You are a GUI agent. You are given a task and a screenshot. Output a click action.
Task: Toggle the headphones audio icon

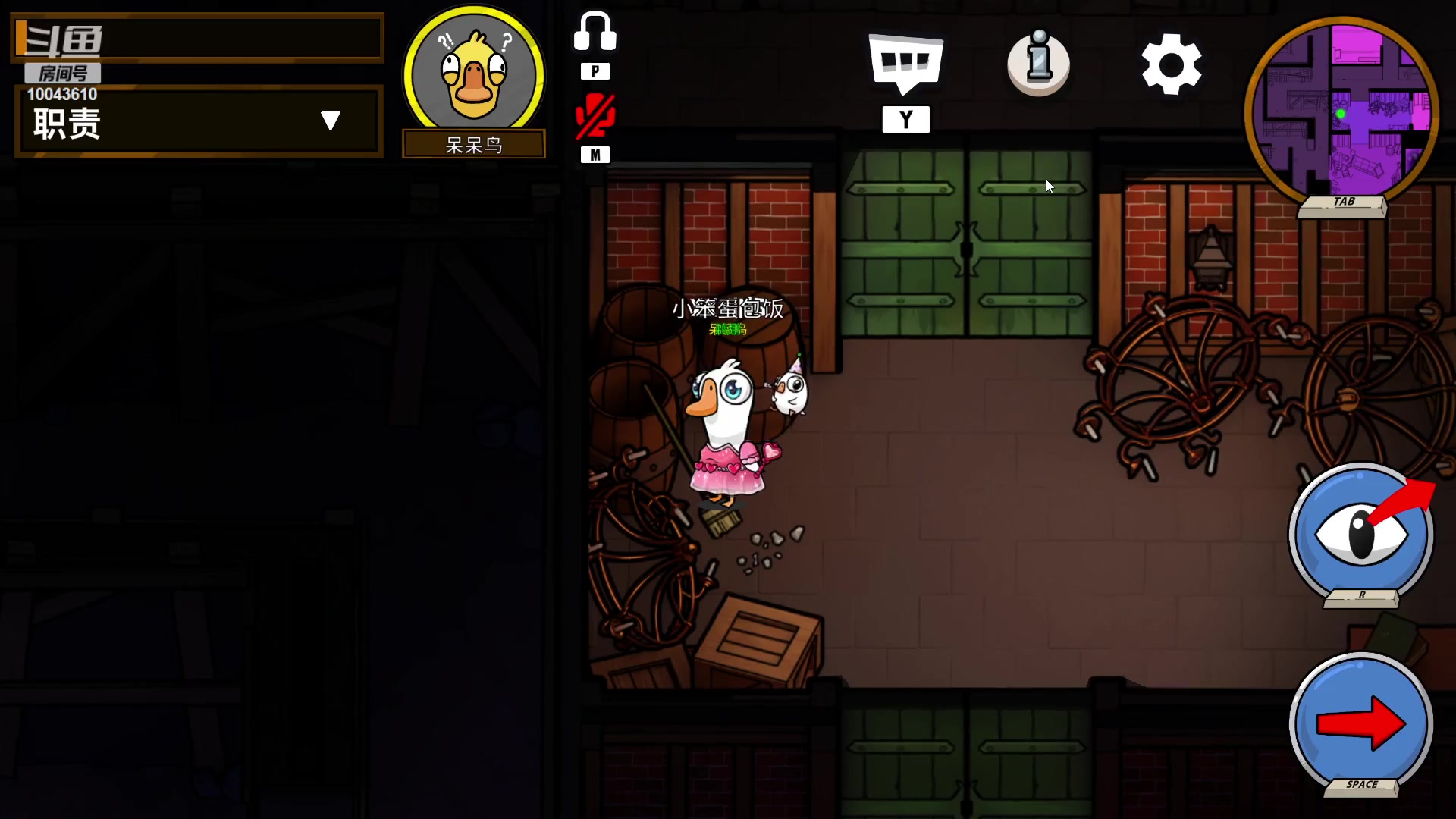coord(595,33)
